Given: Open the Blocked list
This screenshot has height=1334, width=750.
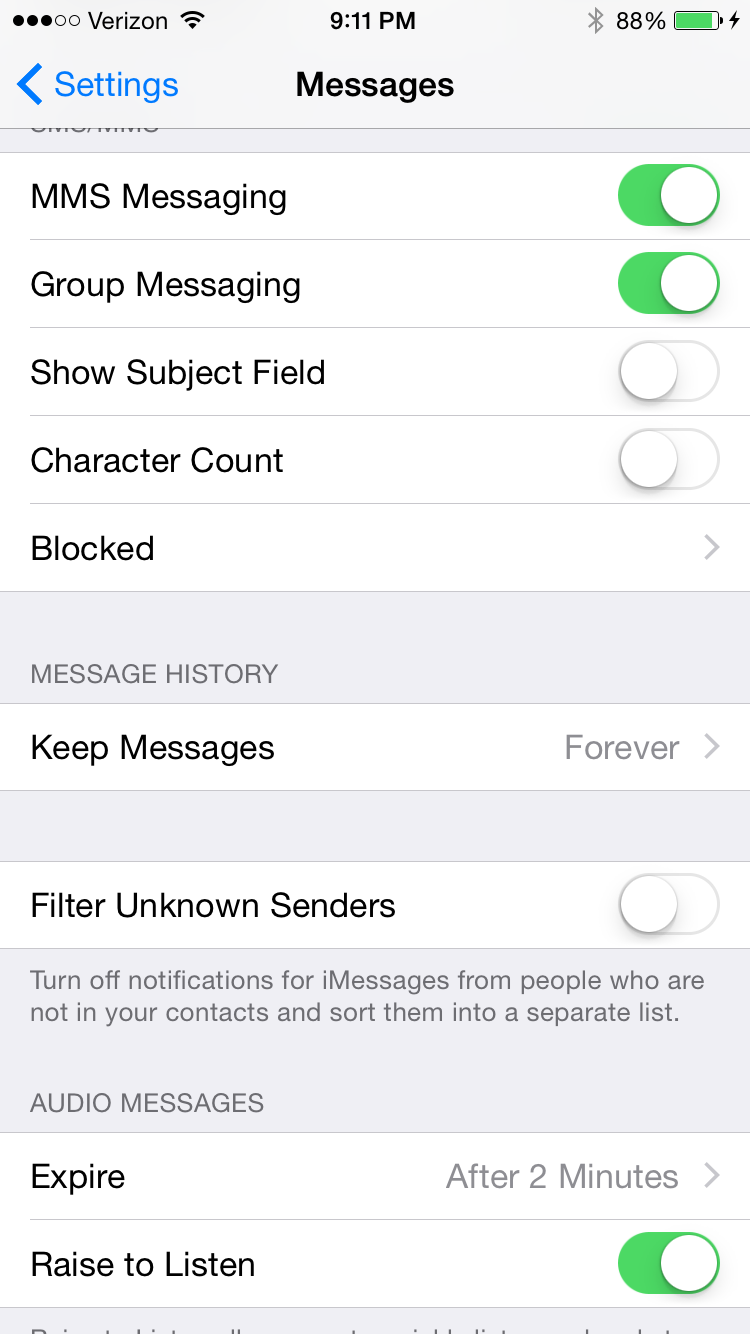Looking at the screenshot, I should point(375,548).
